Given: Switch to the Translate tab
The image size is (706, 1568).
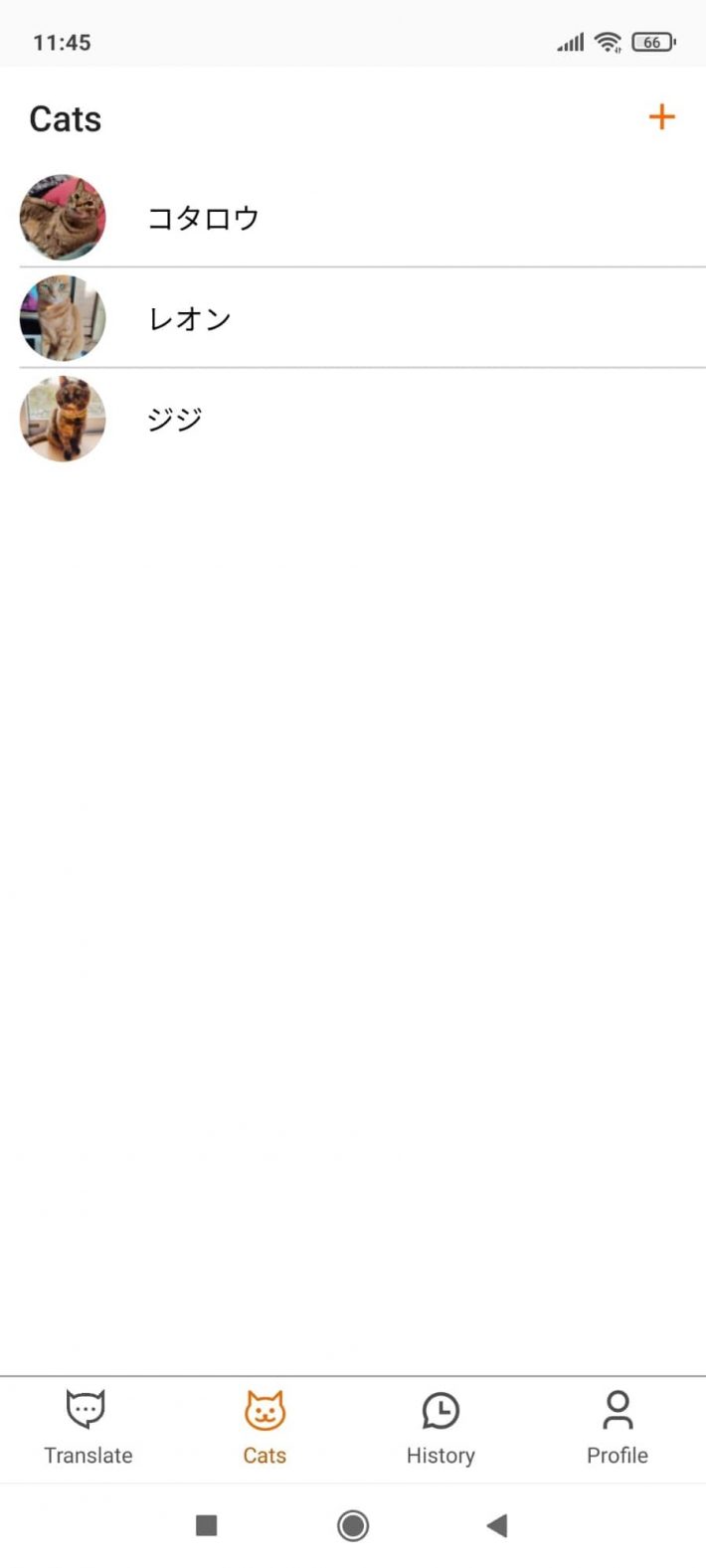Looking at the screenshot, I should coord(88,1428).
